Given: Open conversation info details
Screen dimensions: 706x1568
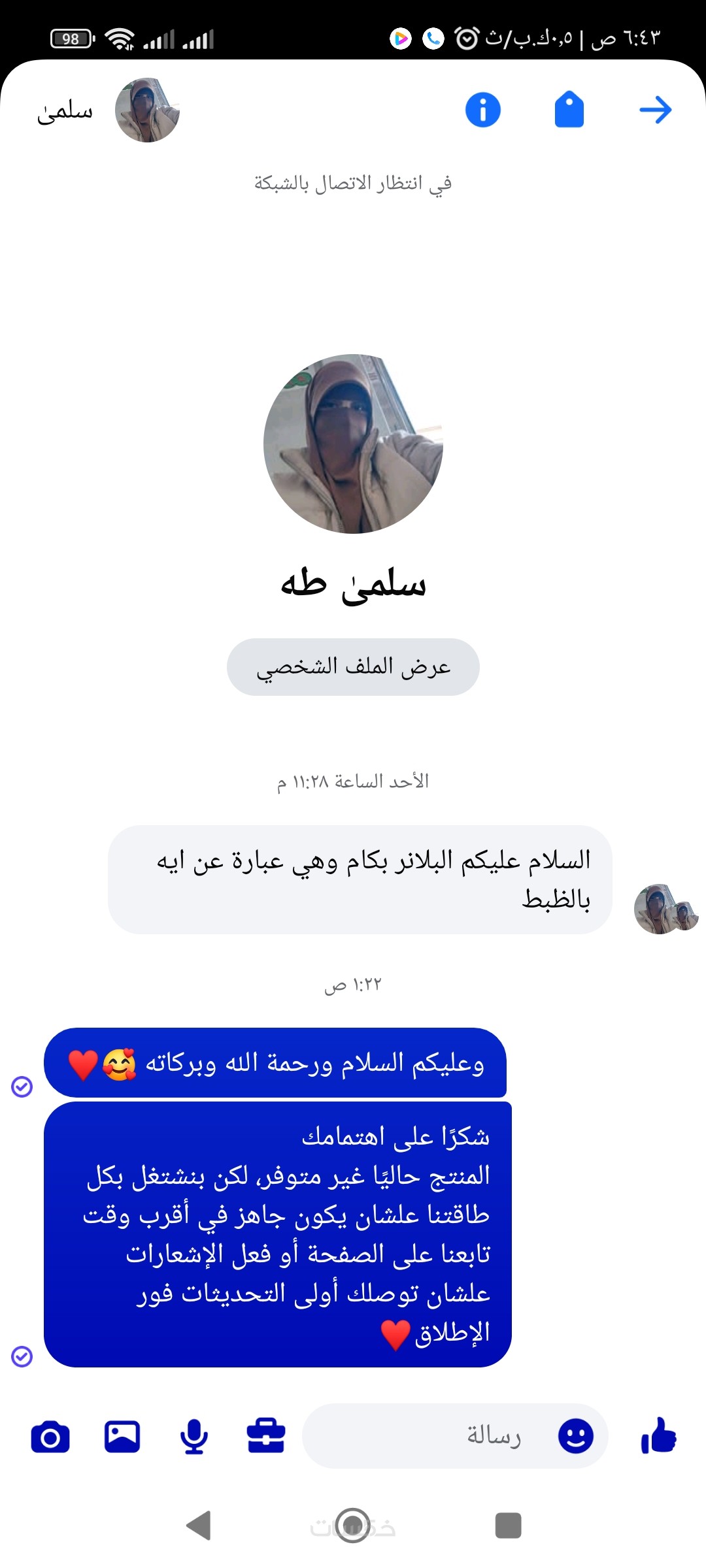Looking at the screenshot, I should click(482, 110).
